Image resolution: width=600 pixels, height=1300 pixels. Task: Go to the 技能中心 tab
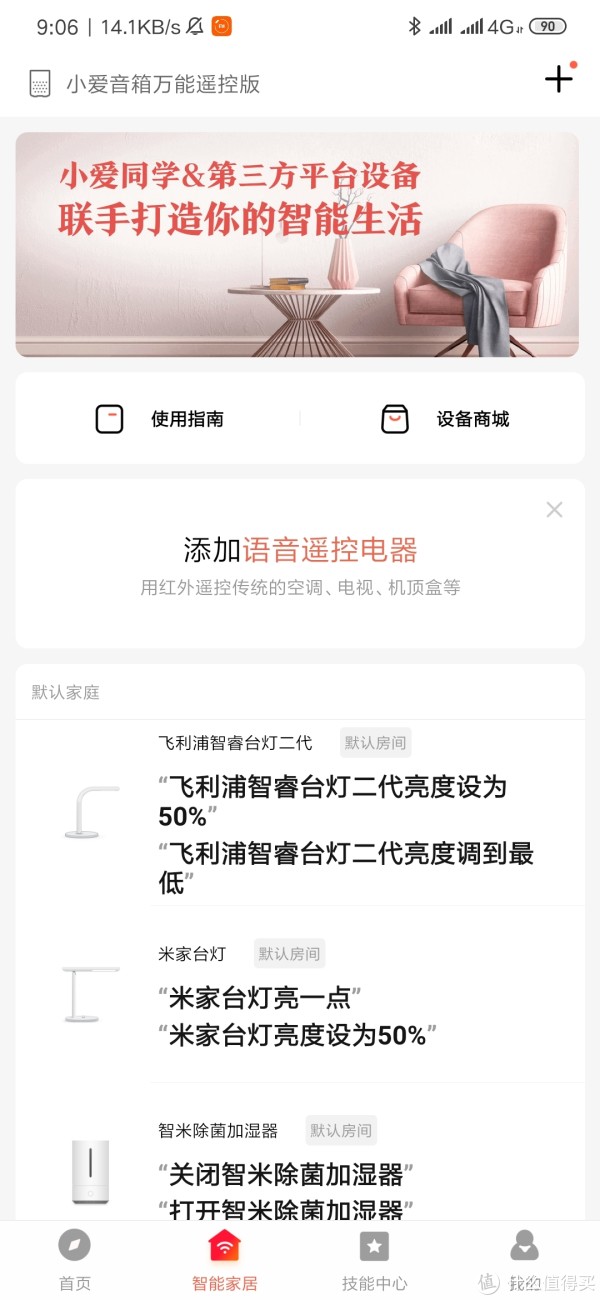(374, 1260)
